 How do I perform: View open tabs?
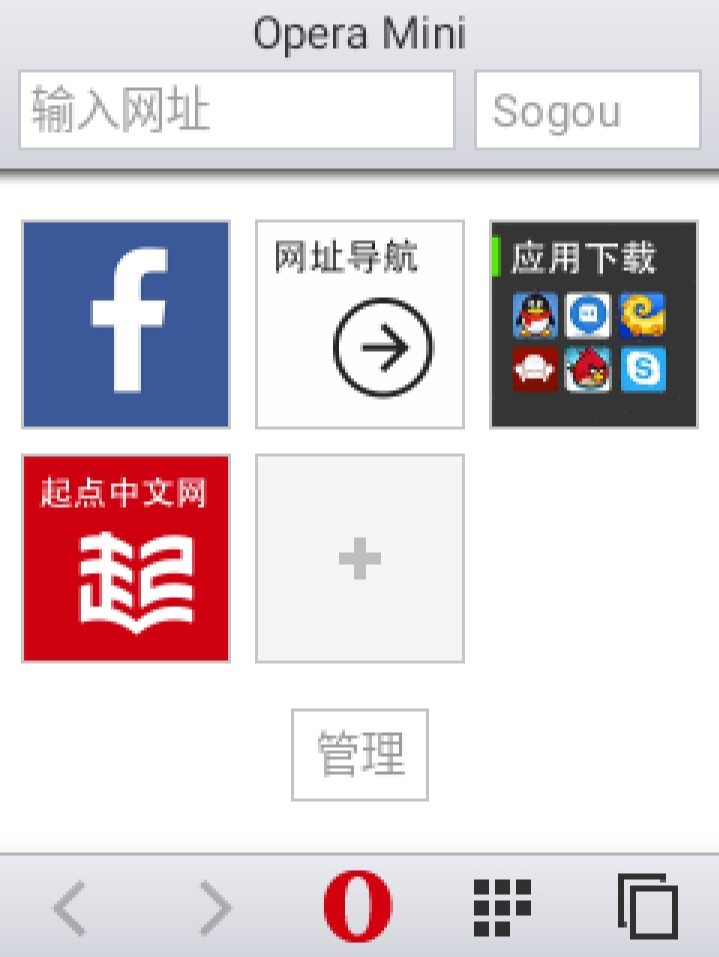(647, 907)
